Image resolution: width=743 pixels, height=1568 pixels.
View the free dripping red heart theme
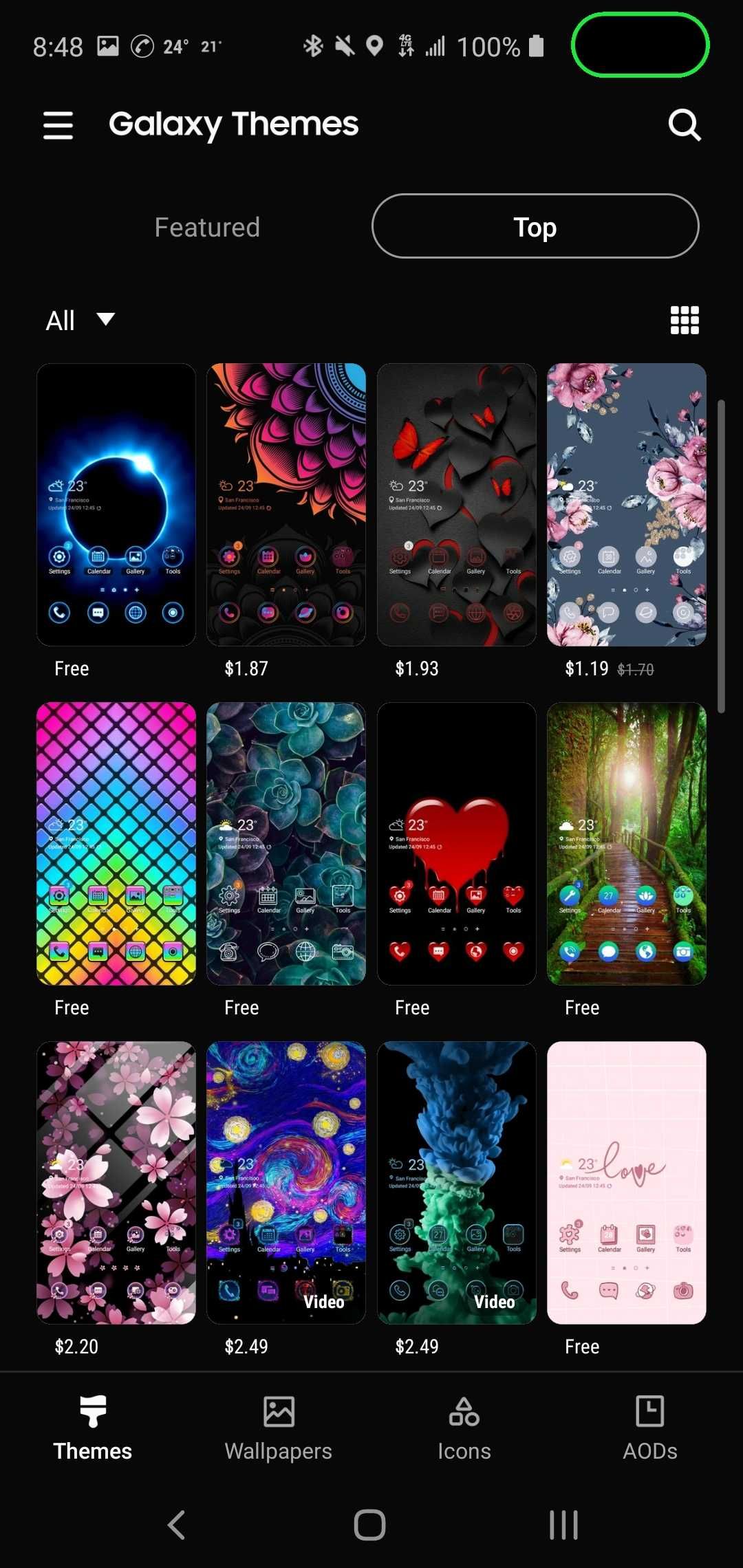point(457,844)
